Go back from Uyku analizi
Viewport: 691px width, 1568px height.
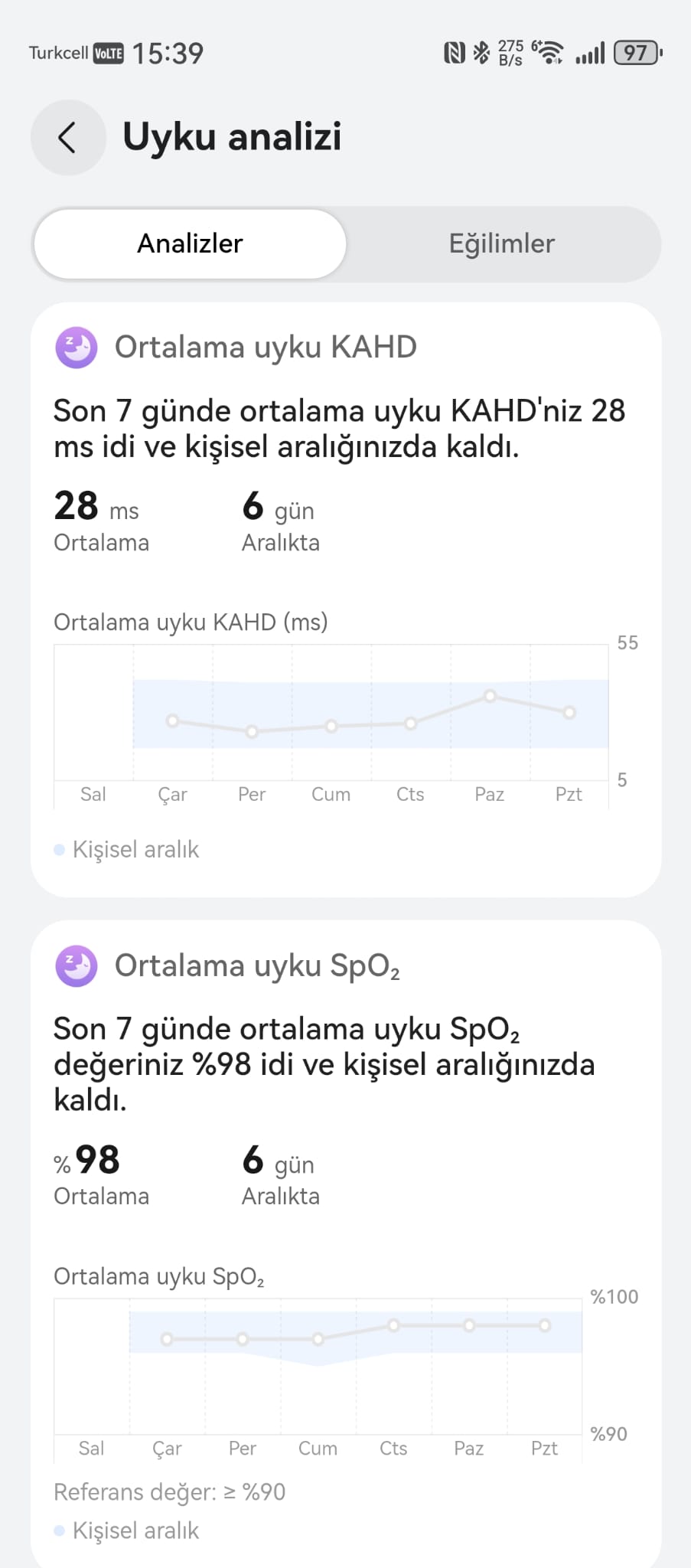tap(68, 138)
